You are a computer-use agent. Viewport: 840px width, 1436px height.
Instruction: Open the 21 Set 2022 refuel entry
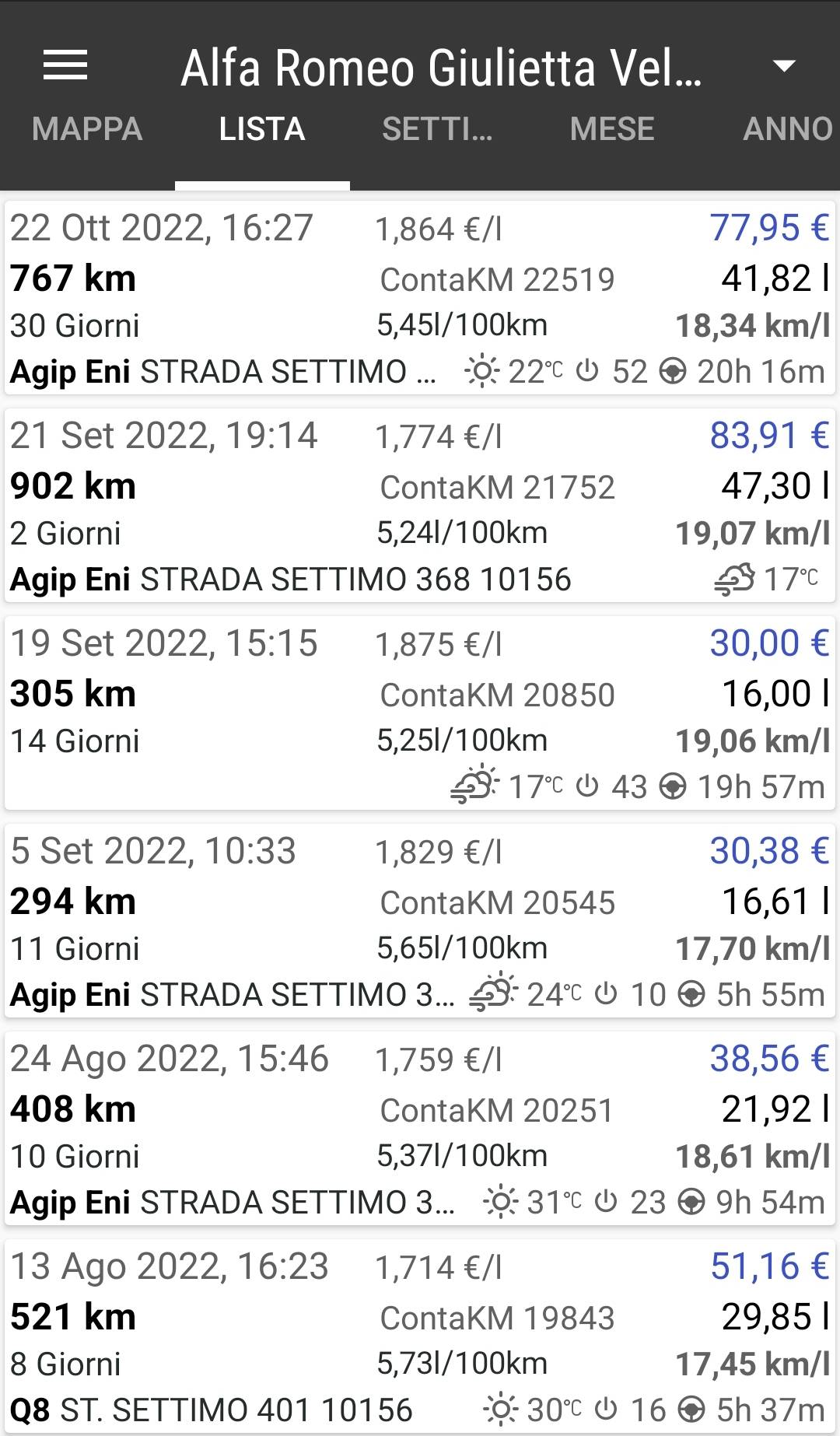tap(420, 506)
